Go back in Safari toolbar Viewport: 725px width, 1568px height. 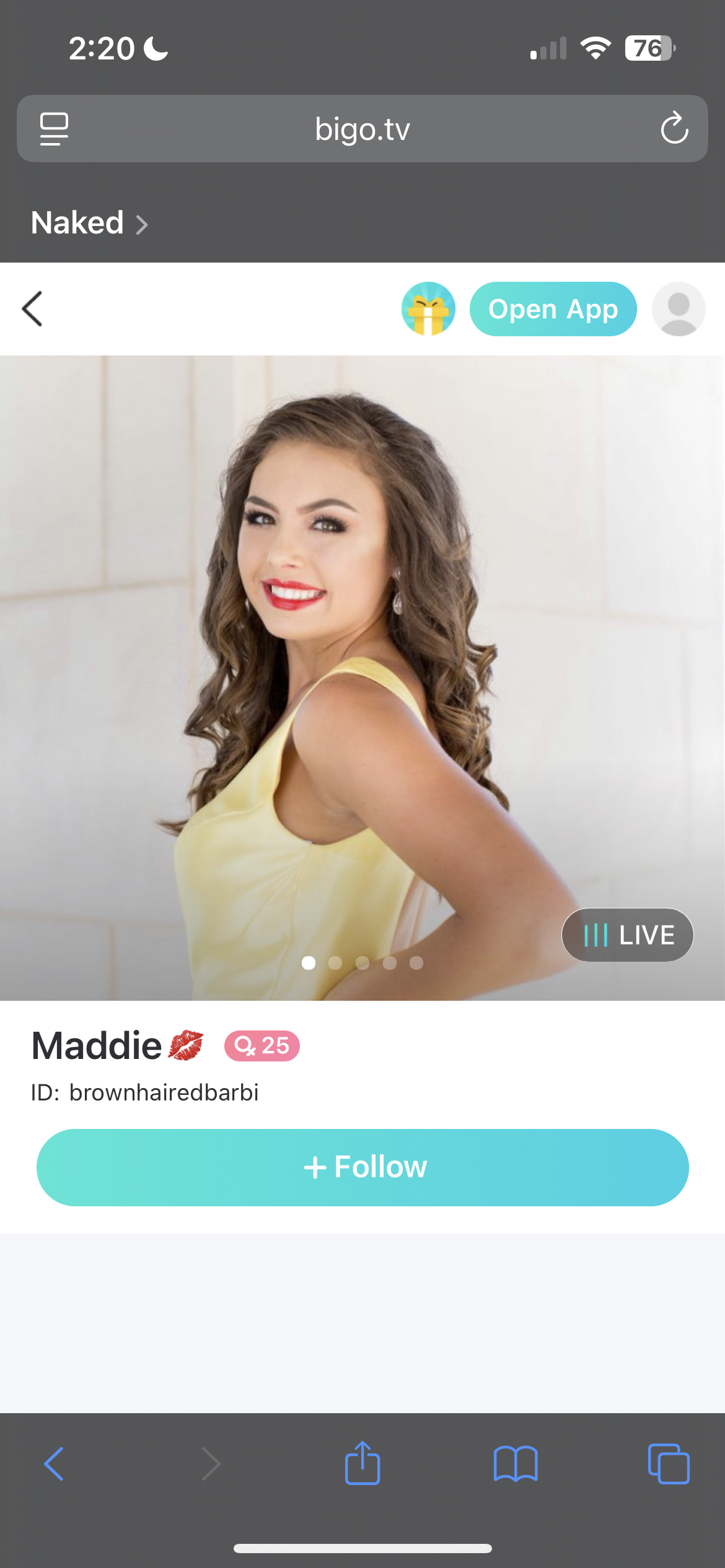[x=55, y=1464]
